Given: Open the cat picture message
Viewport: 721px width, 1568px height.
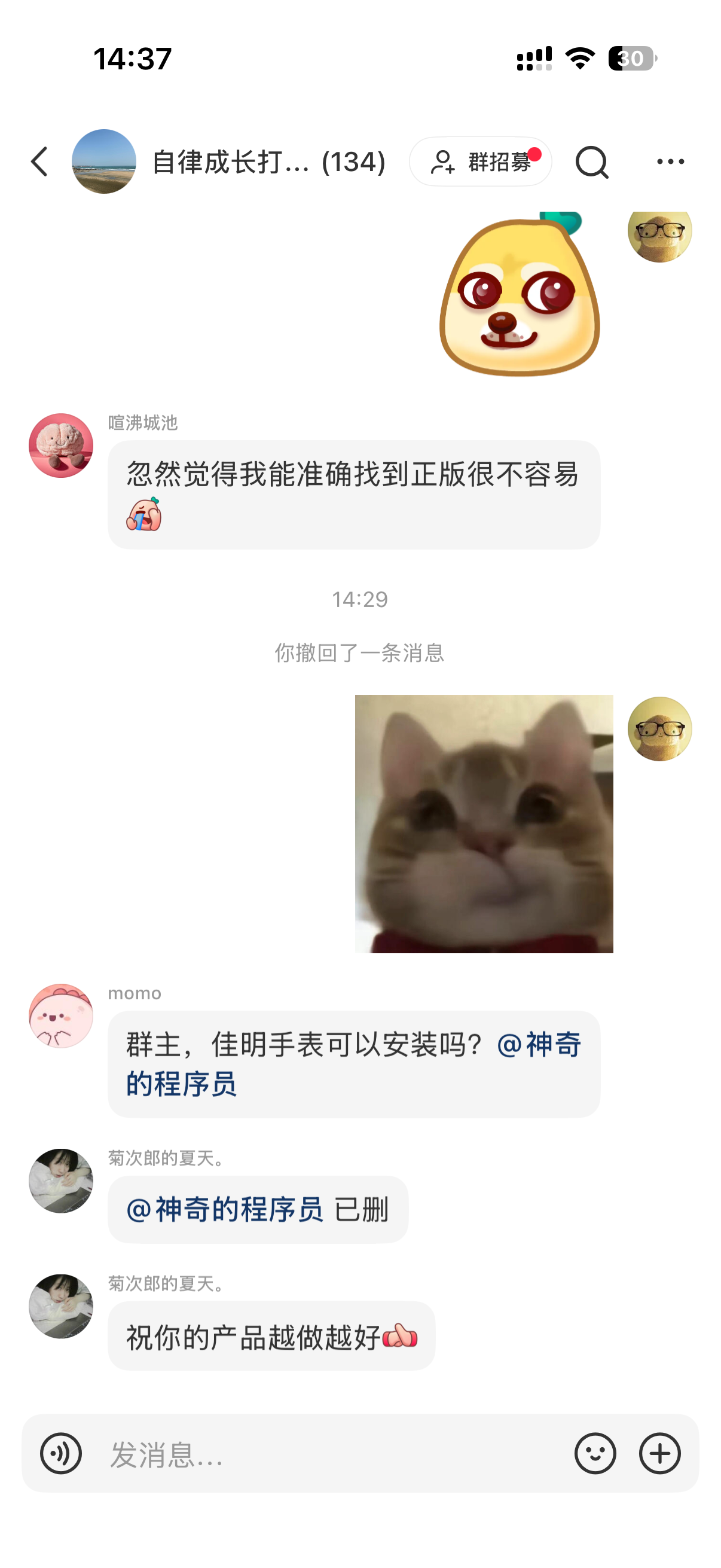Looking at the screenshot, I should click(x=484, y=823).
